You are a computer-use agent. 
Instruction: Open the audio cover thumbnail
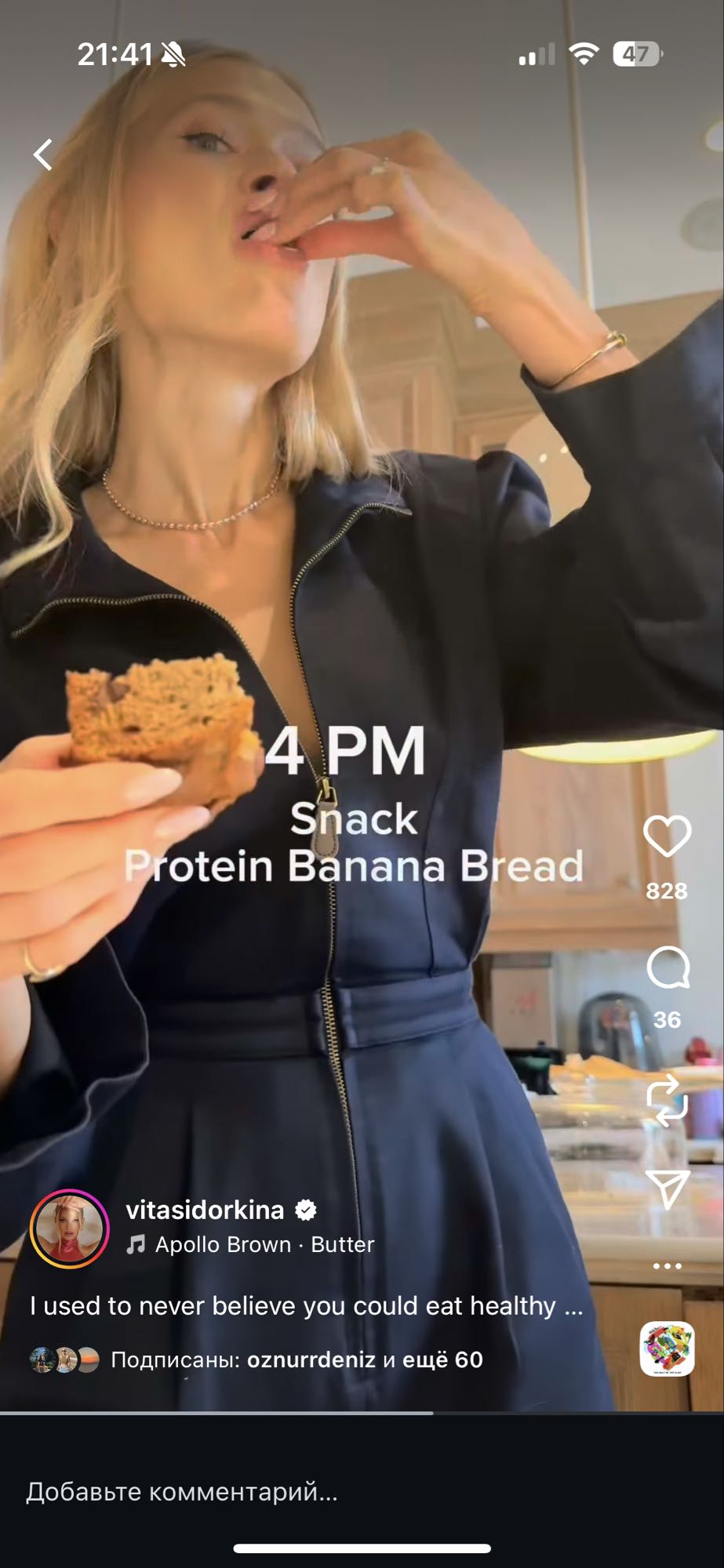click(667, 1348)
